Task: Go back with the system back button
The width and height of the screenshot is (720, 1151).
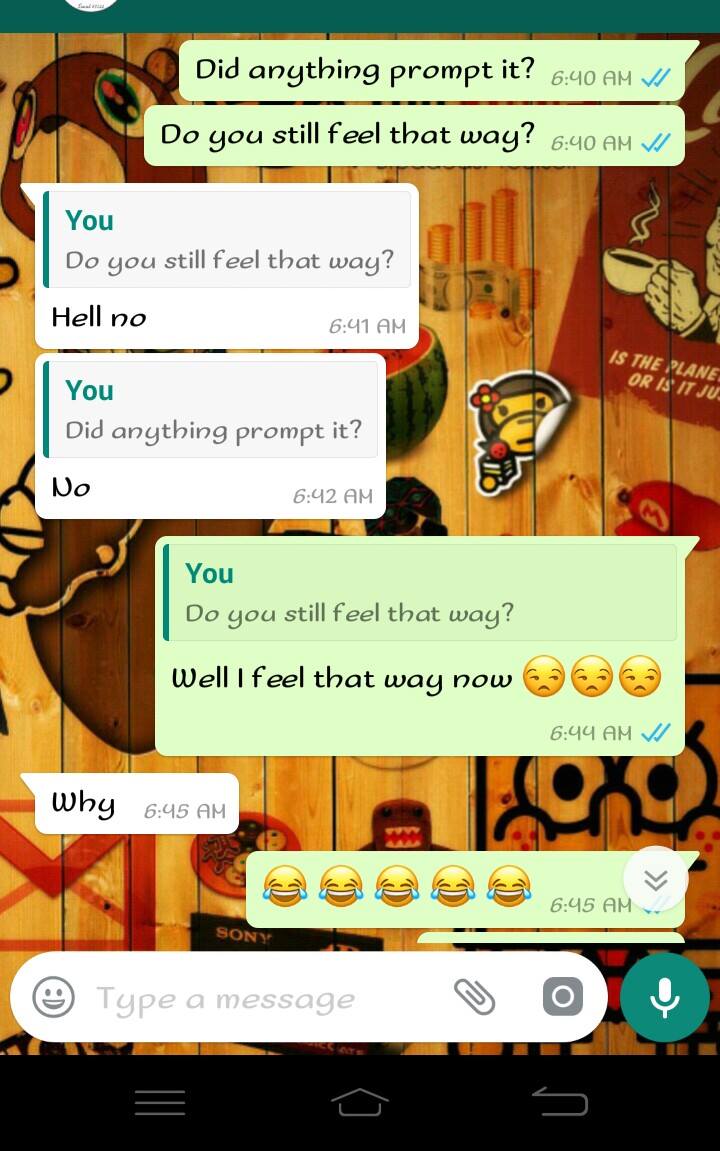Action: [x=559, y=1102]
